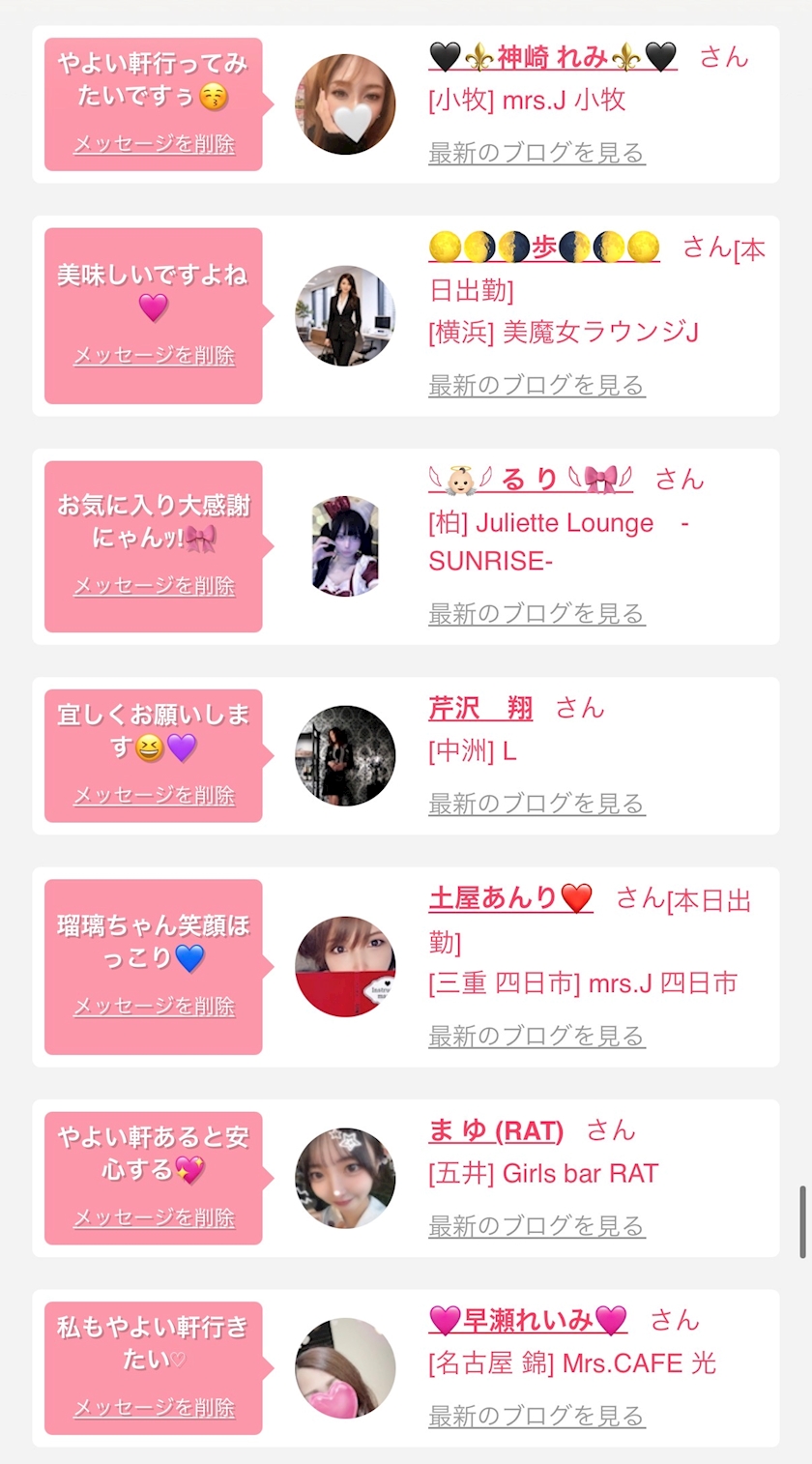
Task: Delete the やよい軒行ってみたいですぅ message
Action: [154, 144]
